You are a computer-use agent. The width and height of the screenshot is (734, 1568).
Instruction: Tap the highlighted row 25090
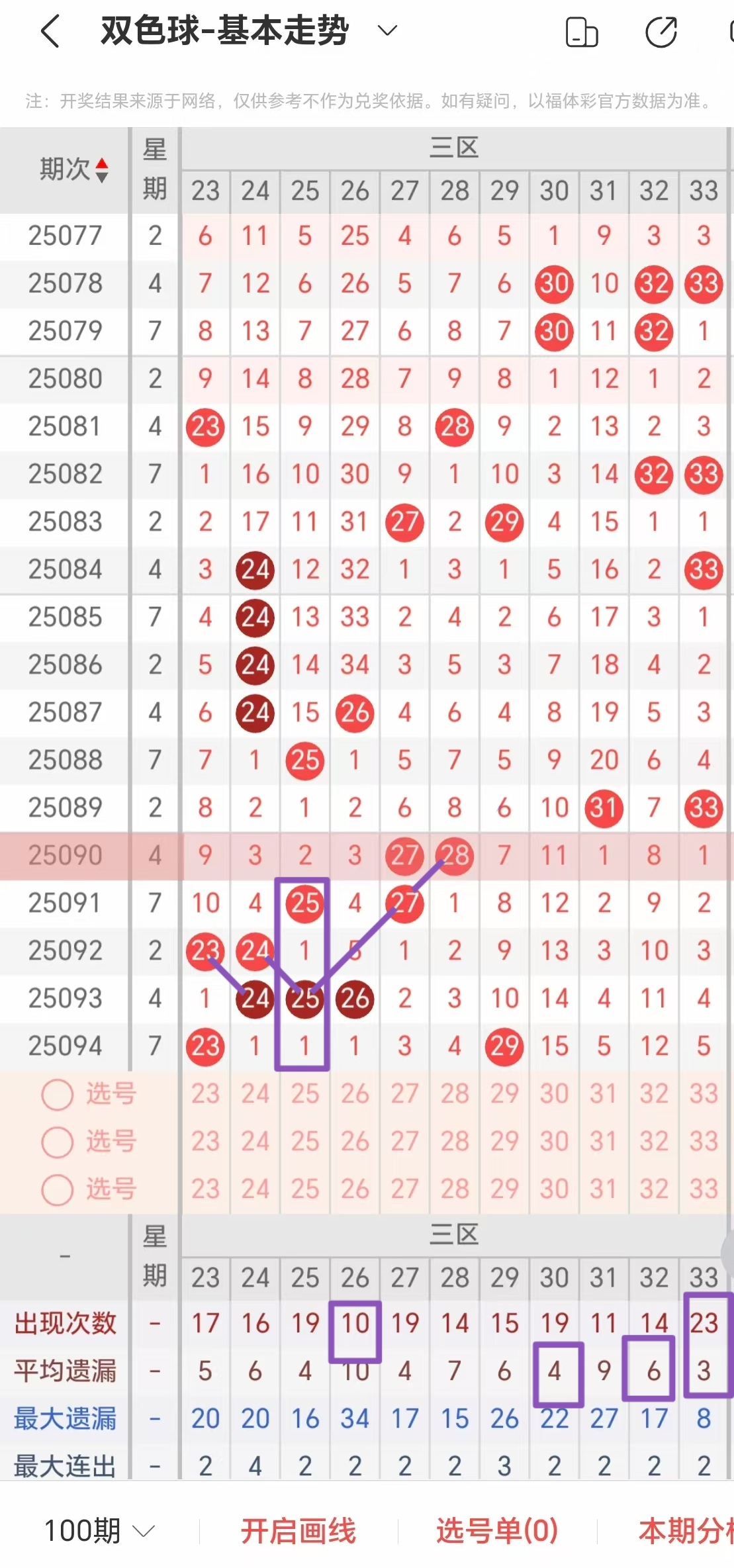(64, 854)
